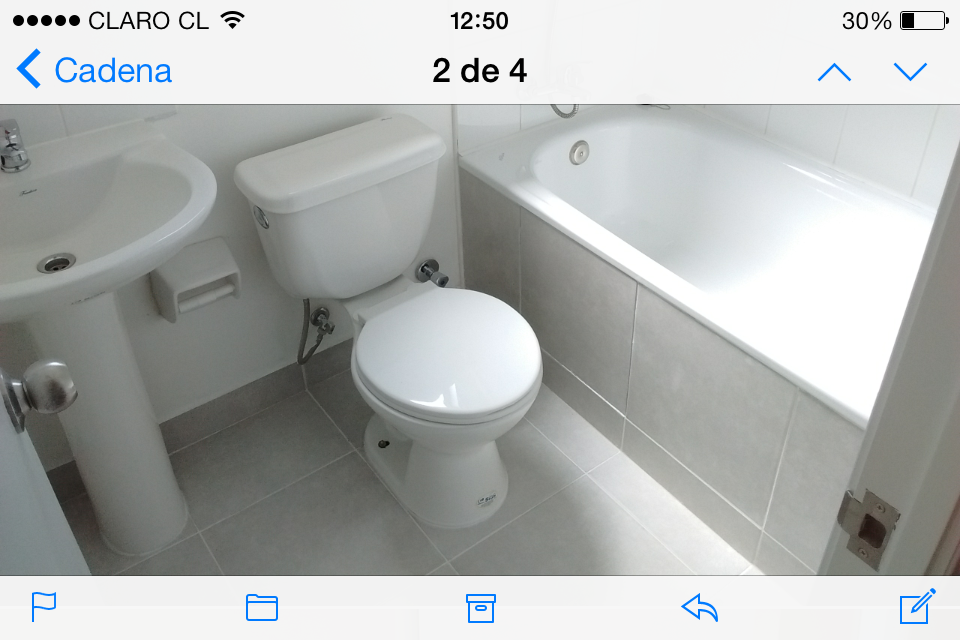This screenshot has width=960, height=640.
Task: Move message to a folder
Action: point(262,607)
